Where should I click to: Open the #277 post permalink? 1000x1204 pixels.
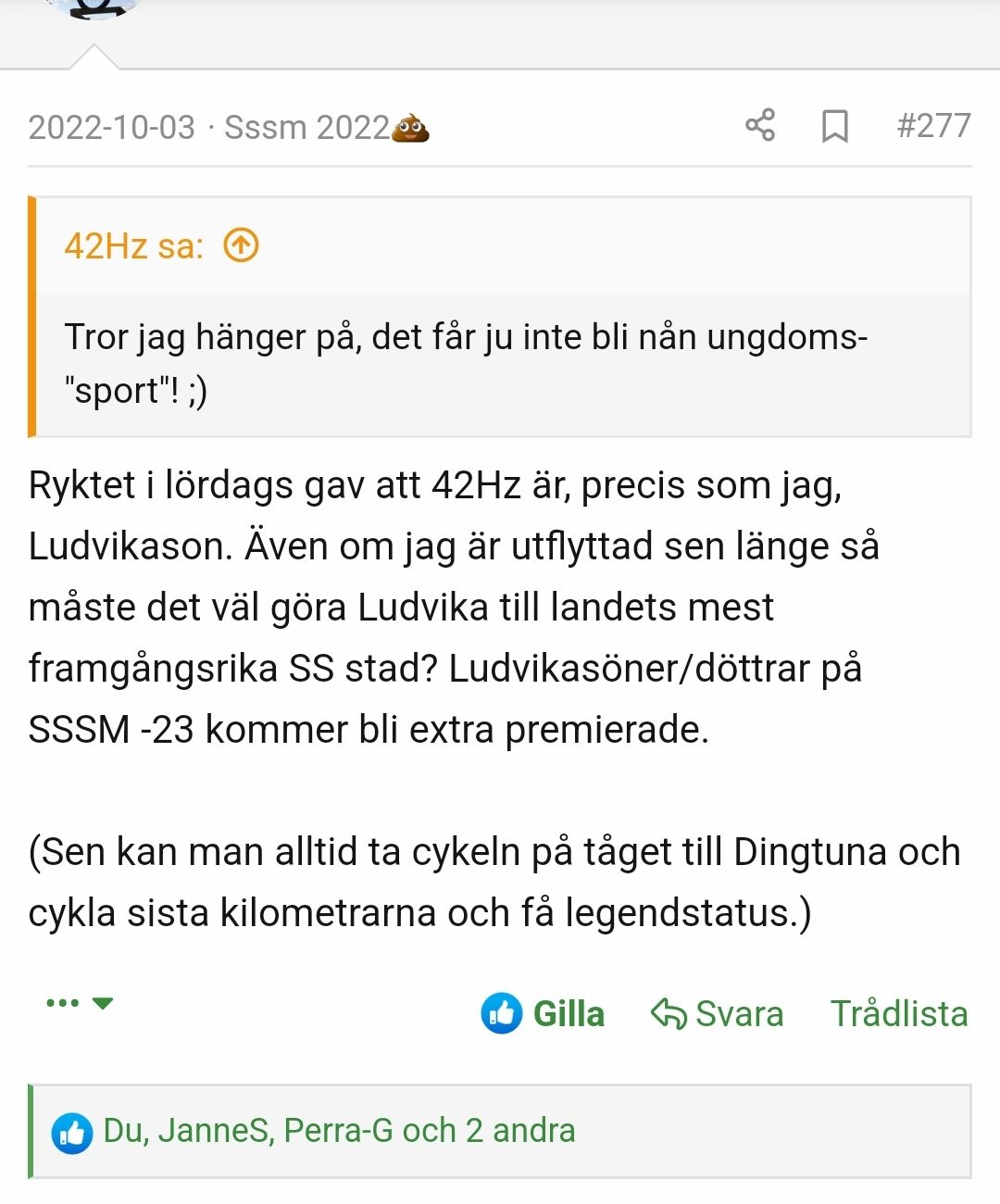pyautogui.click(x=932, y=125)
